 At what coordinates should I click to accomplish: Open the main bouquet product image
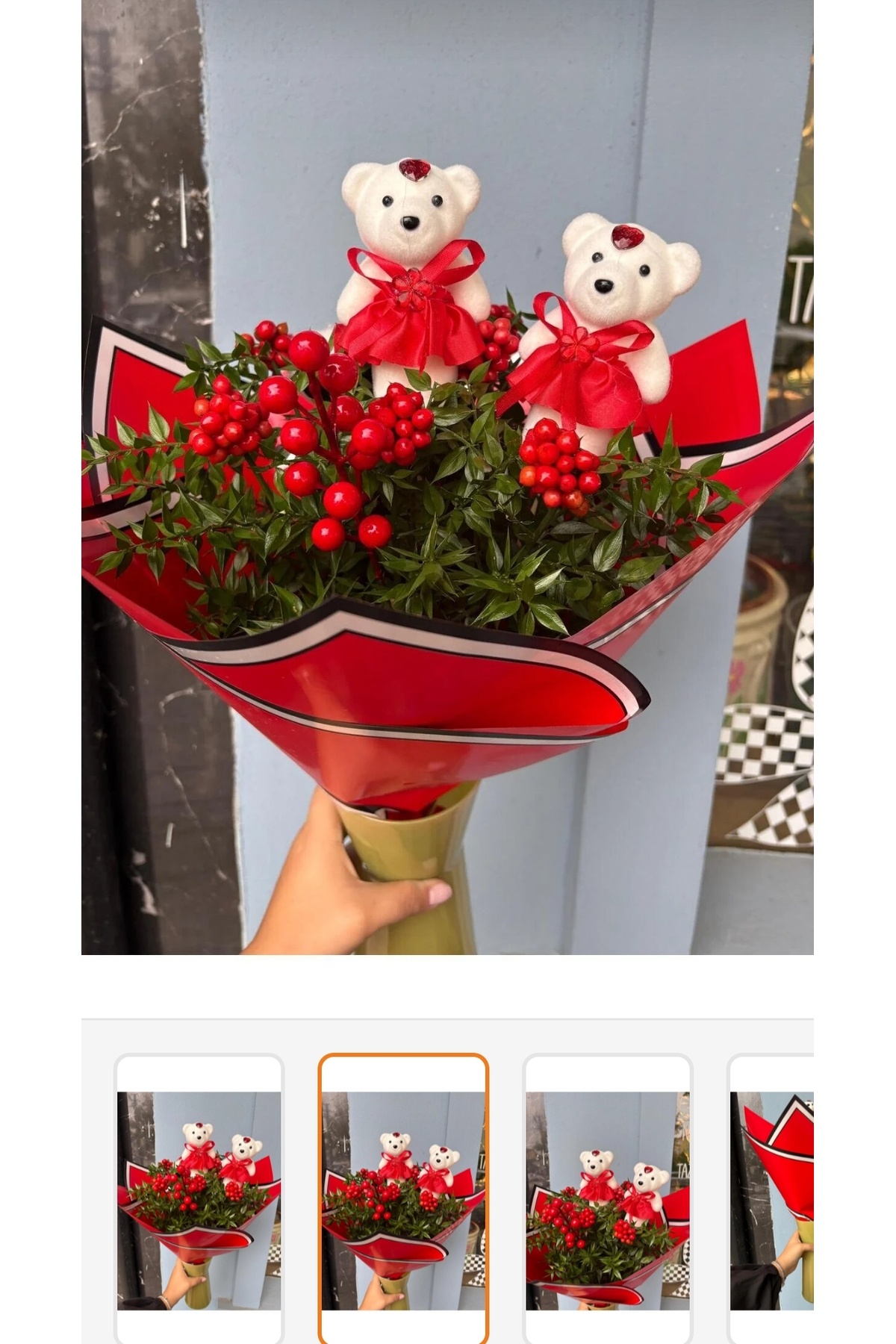447,477
